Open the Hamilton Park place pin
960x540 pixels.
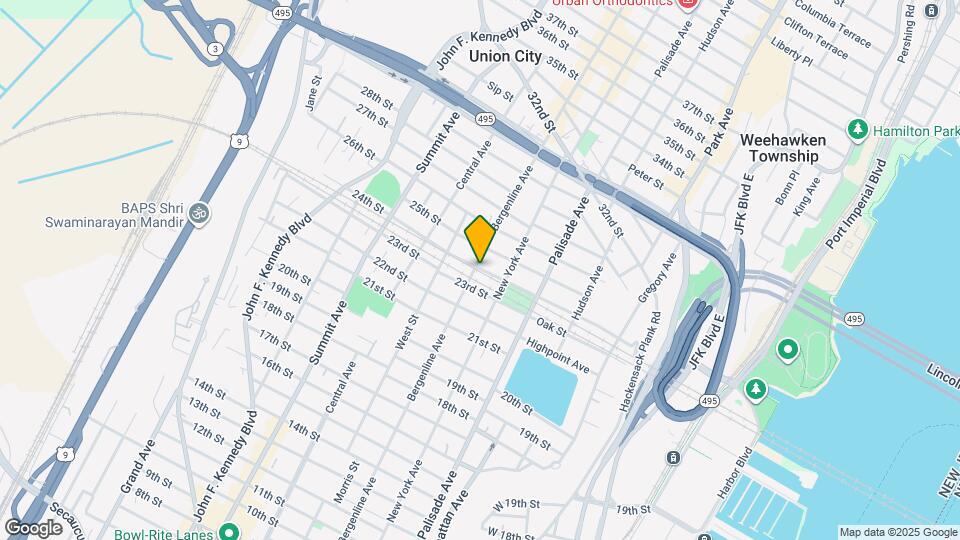[x=857, y=129]
